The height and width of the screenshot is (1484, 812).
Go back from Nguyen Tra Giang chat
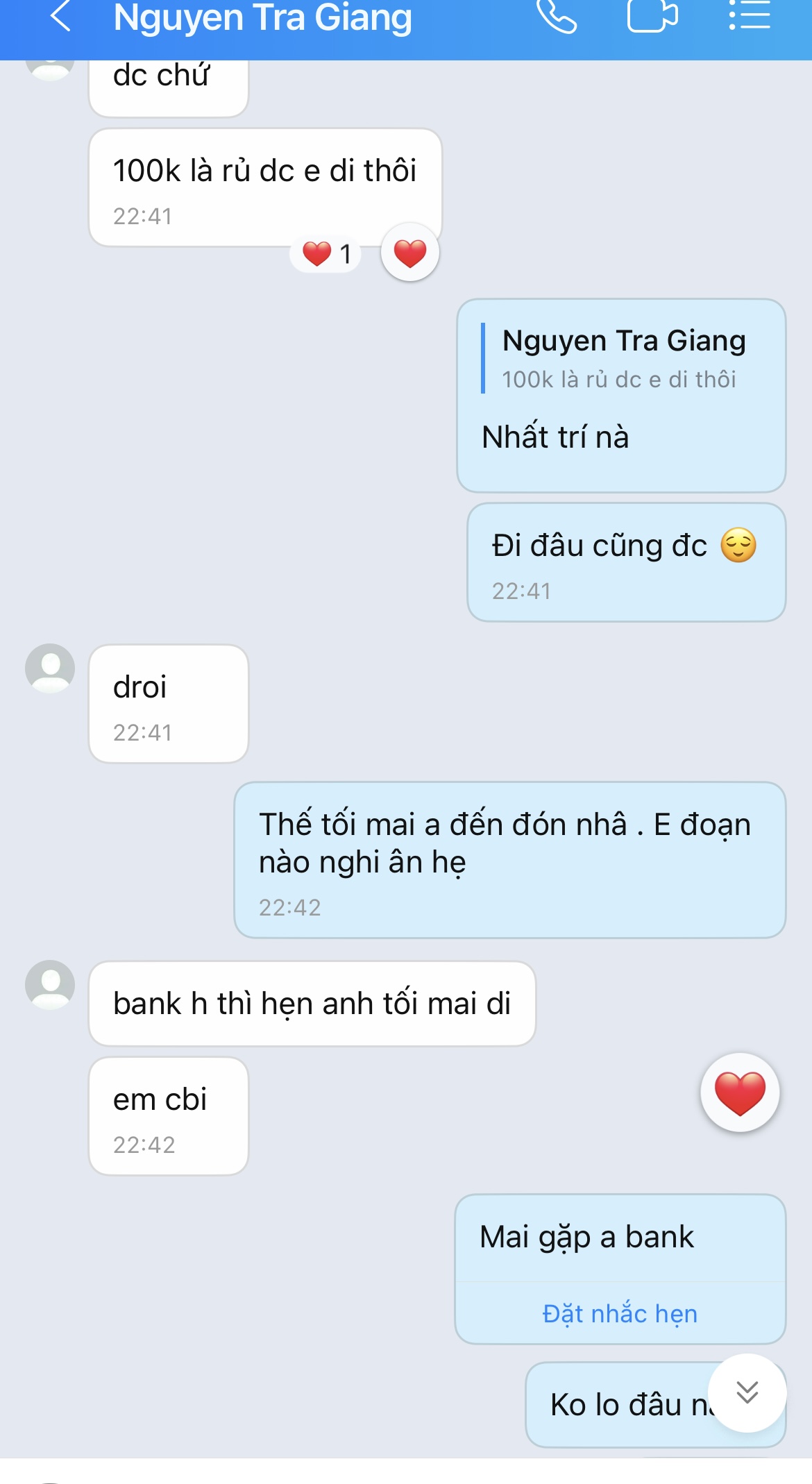61,17
